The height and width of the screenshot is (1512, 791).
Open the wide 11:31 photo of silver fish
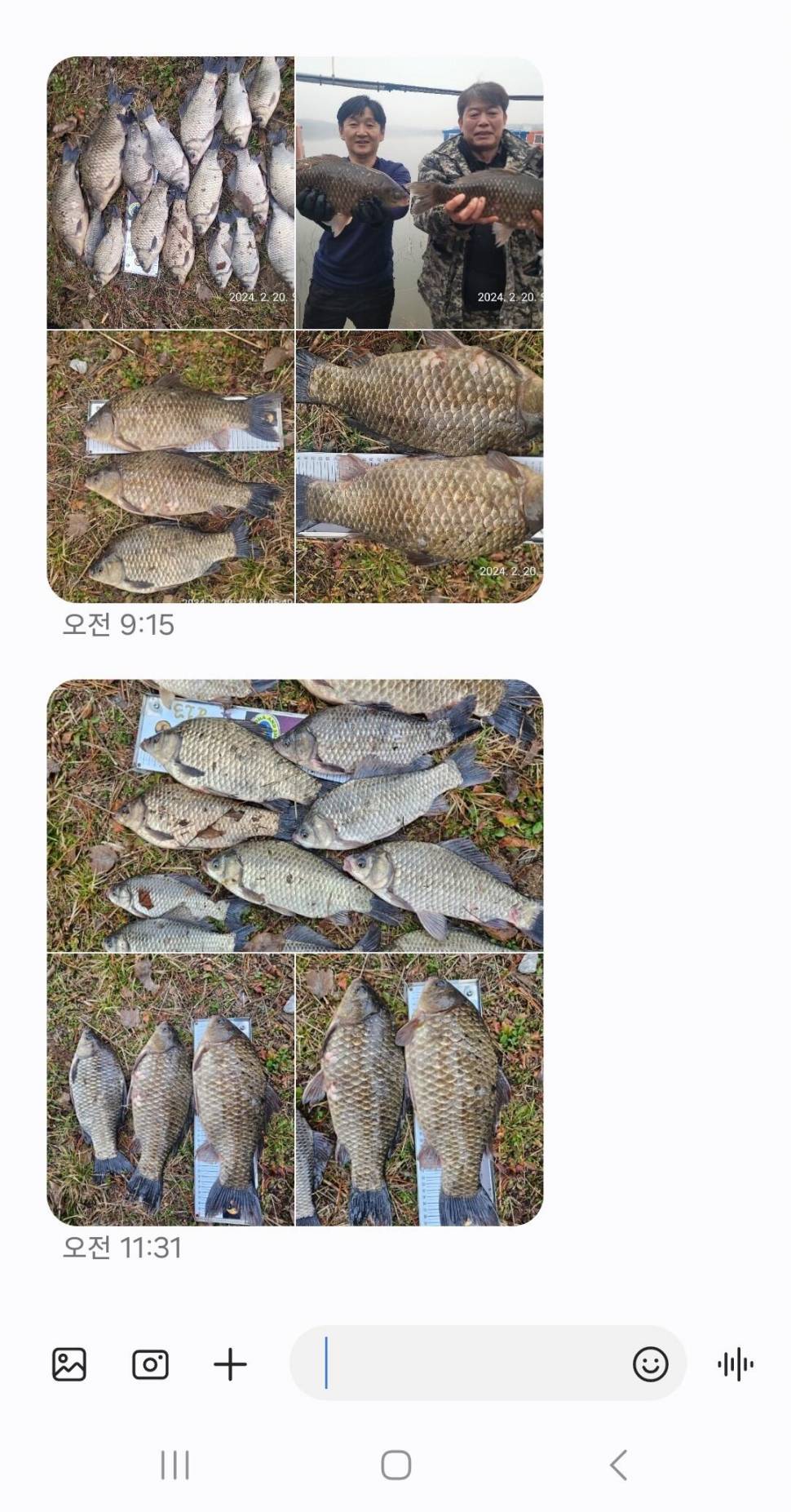294,816
